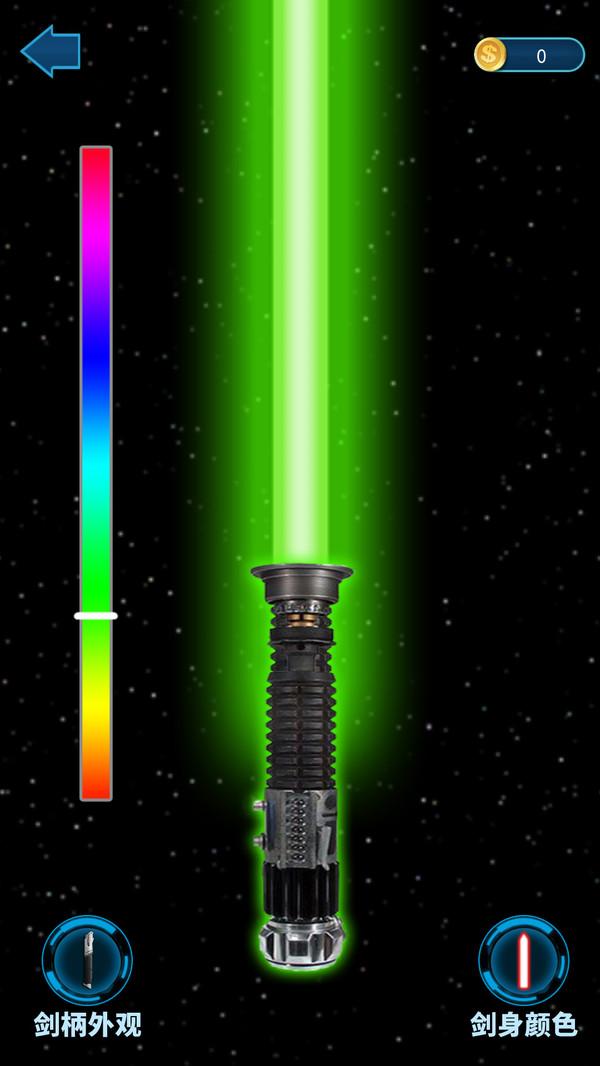The image size is (600, 1066).
Task: Open the gold coin balance
Action: [x=529, y=55]
